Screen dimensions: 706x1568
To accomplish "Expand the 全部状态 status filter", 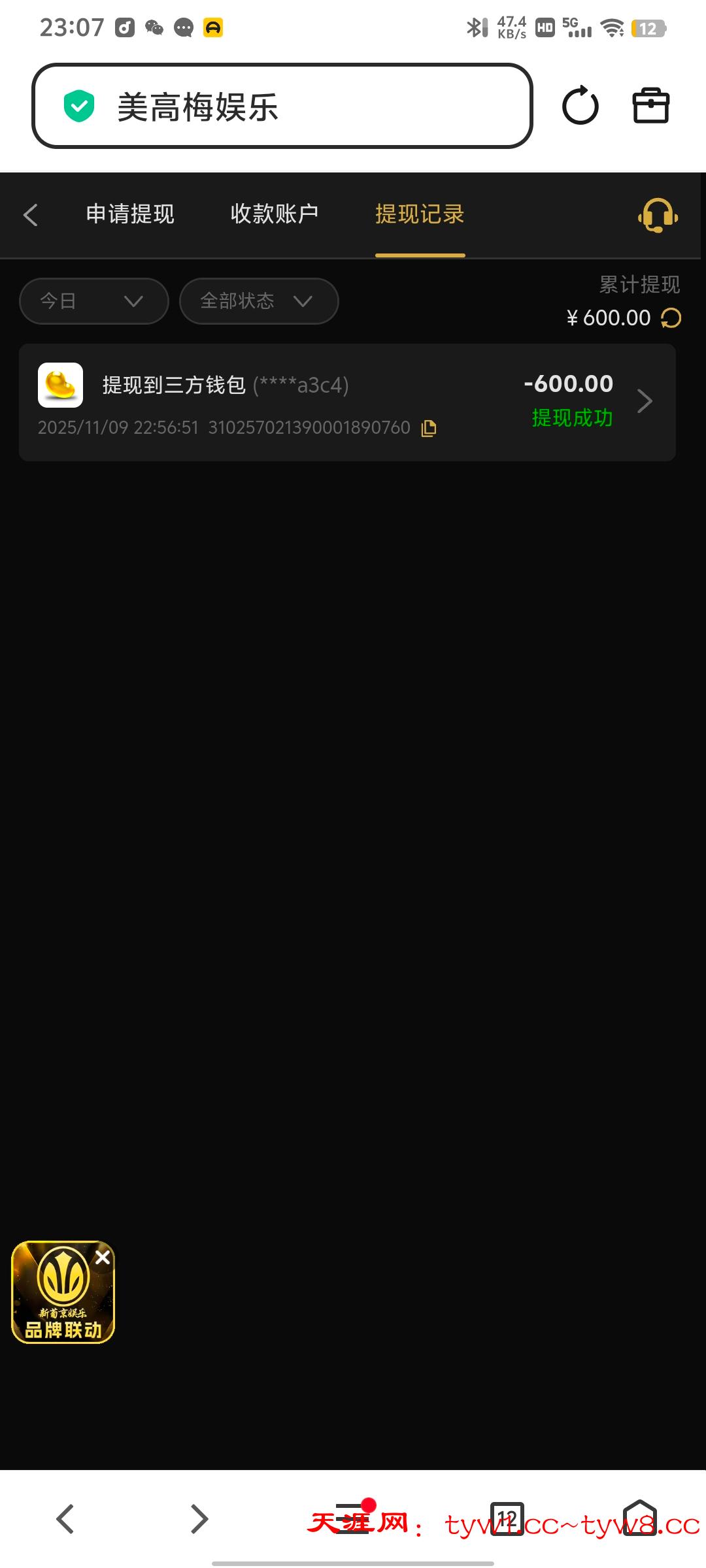I will (258, 301).
